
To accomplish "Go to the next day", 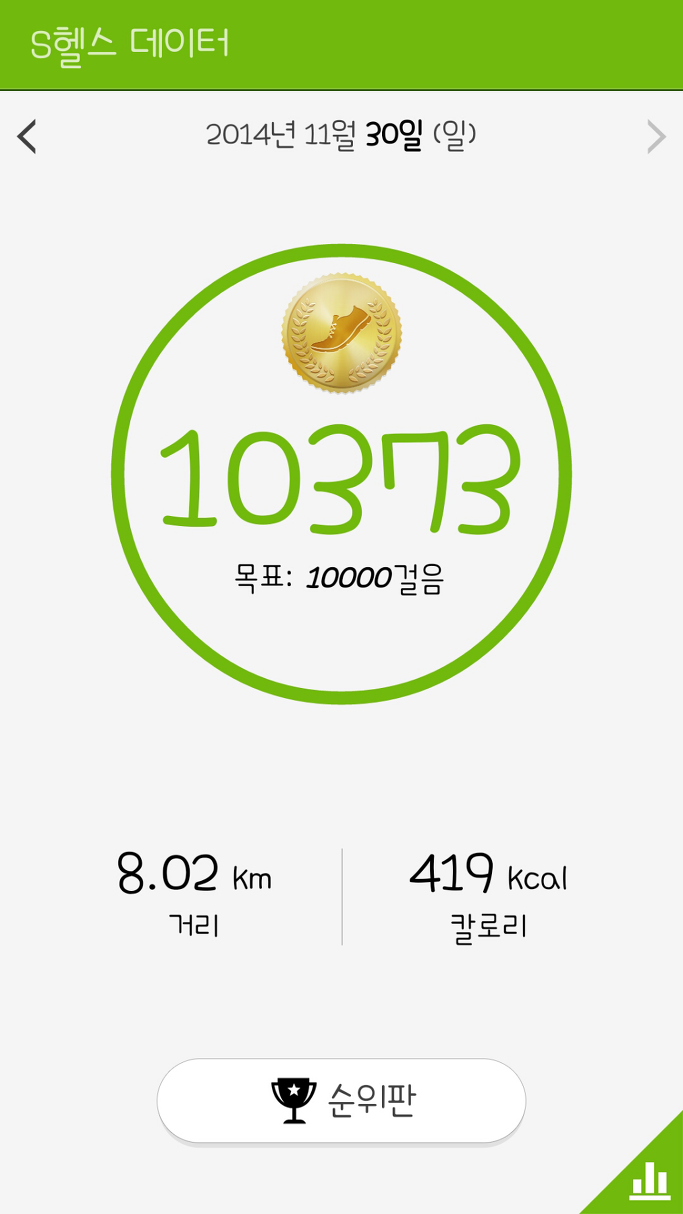I will coord(656,137).
